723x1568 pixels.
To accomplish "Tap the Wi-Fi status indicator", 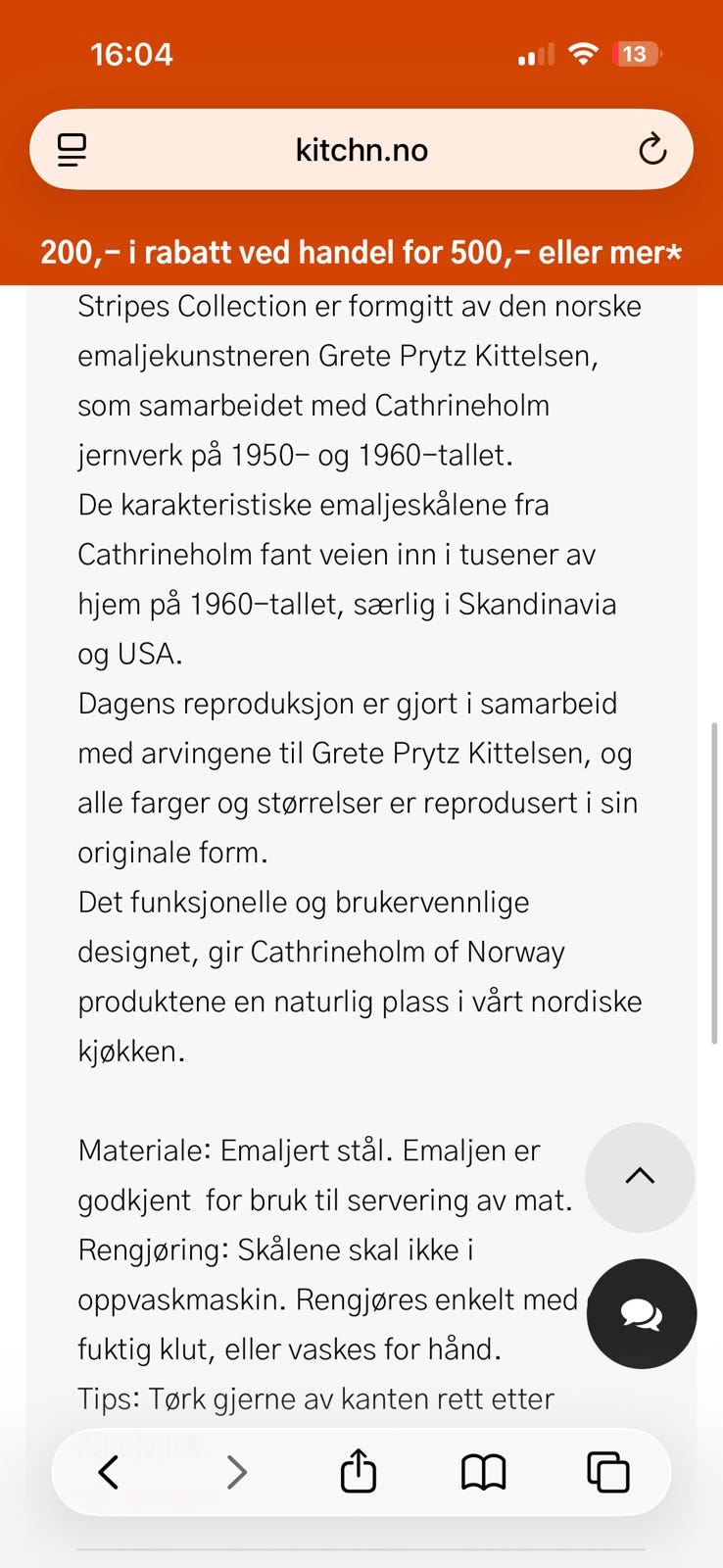I will (583, 54).
